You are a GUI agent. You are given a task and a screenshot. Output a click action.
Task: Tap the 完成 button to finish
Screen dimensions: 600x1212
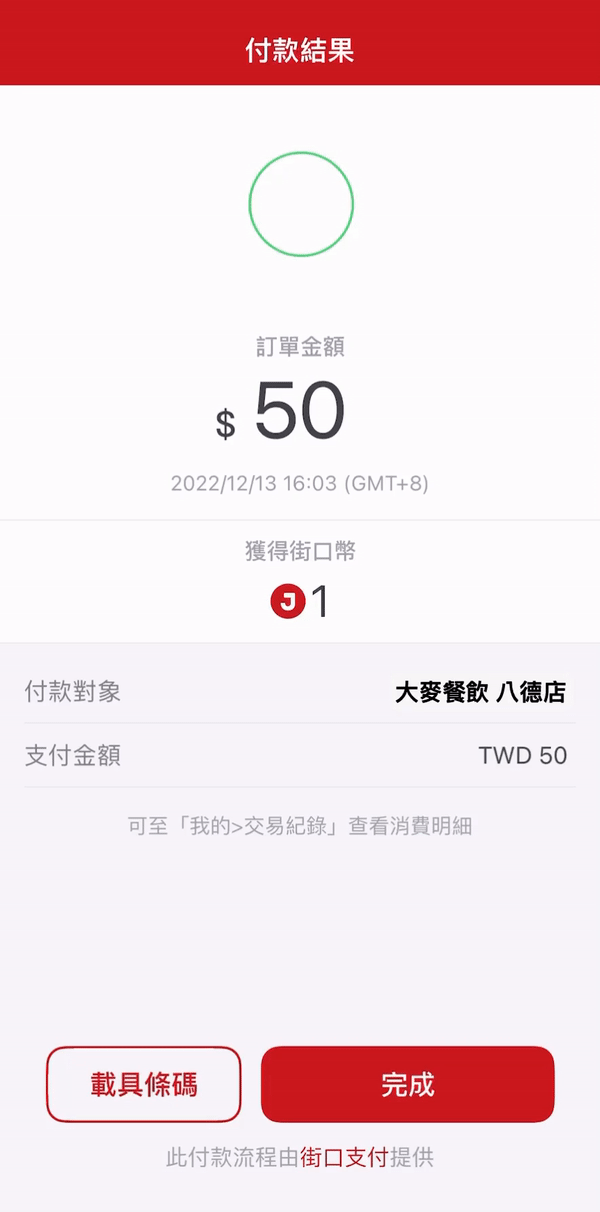click(407, 1084)
